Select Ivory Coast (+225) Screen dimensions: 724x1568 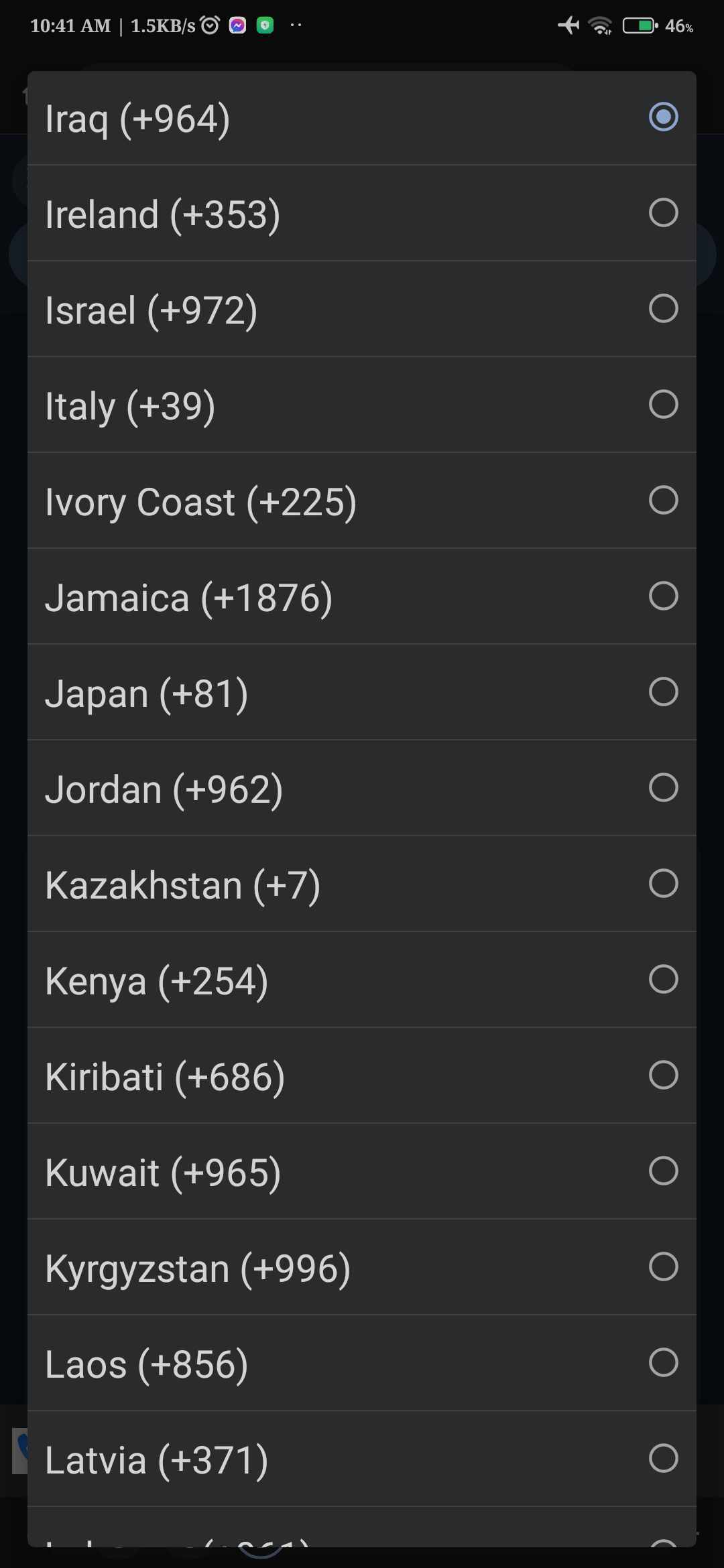pyautogui.click(x=362, y=501)
